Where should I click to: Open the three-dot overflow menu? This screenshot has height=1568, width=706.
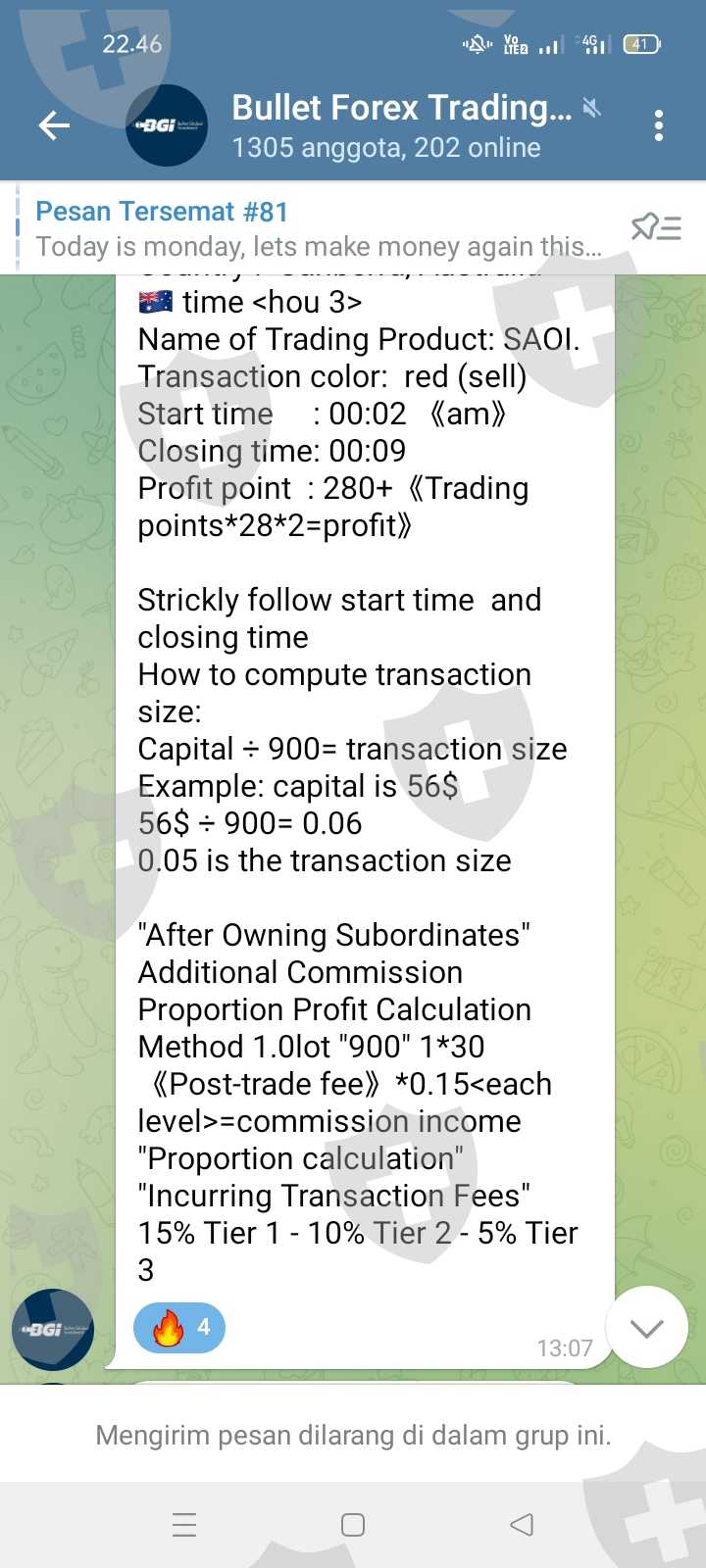[x=658, y=125]
